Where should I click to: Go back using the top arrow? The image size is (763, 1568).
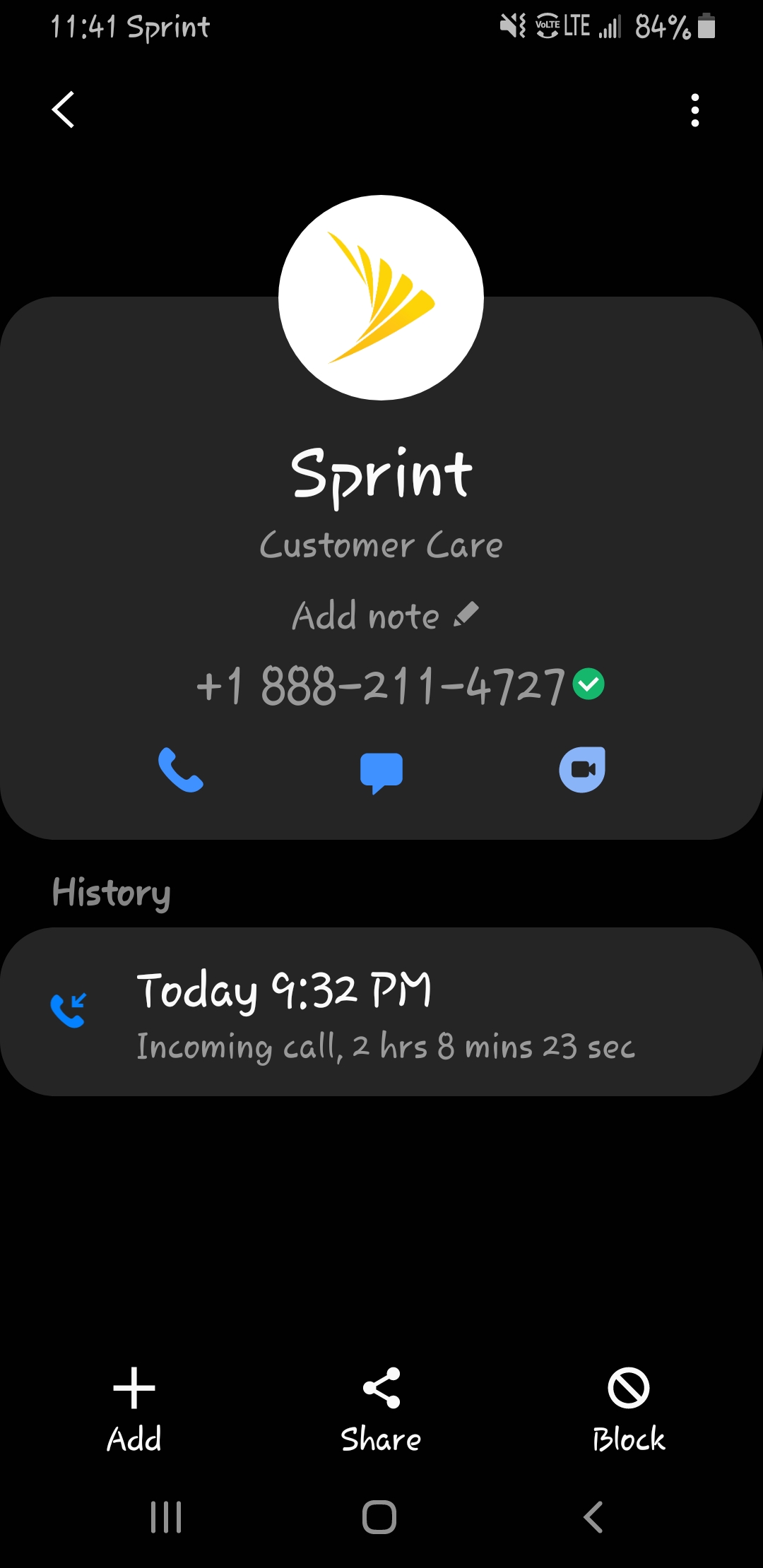(x=64, y=110)
